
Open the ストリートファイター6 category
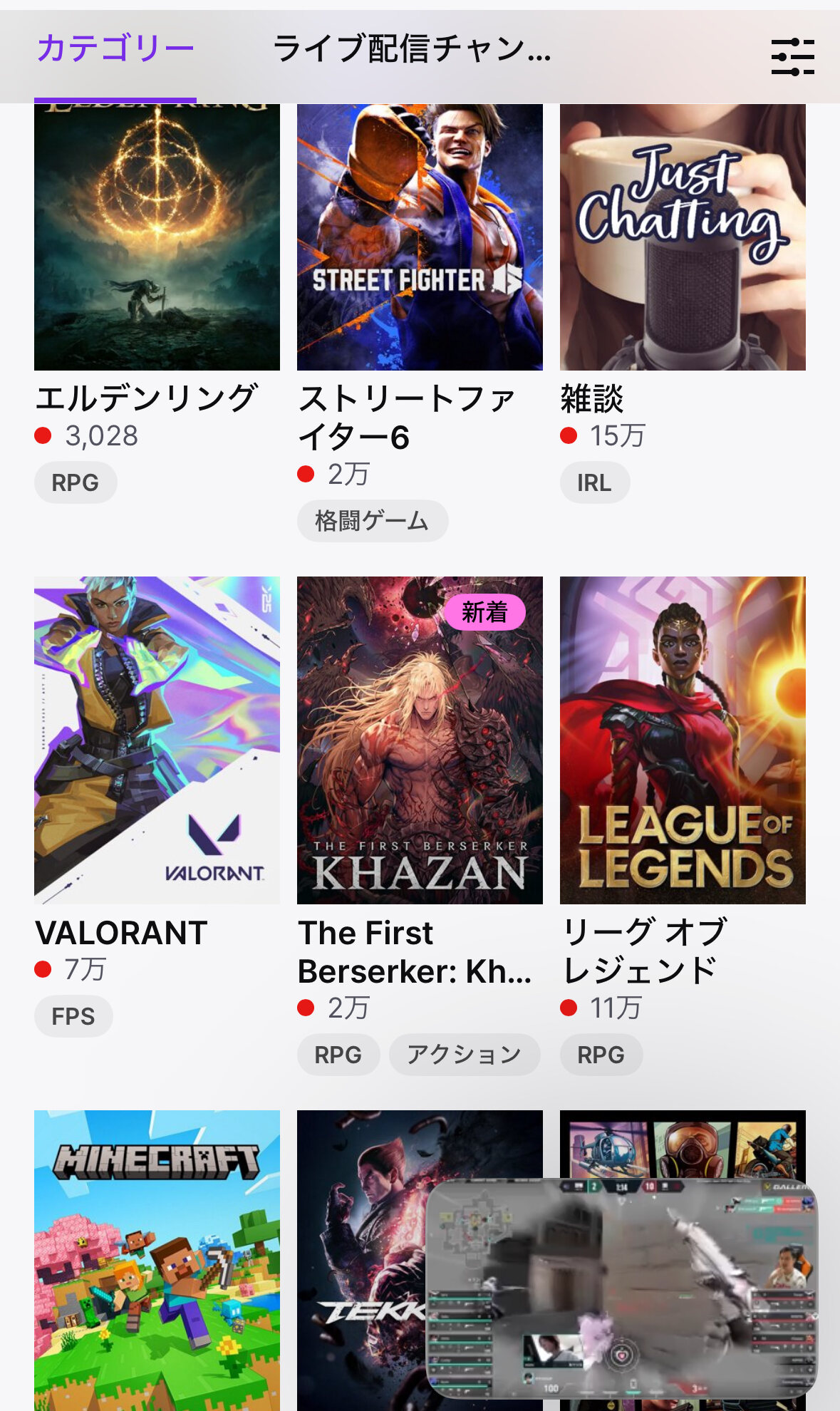point(420,237)
